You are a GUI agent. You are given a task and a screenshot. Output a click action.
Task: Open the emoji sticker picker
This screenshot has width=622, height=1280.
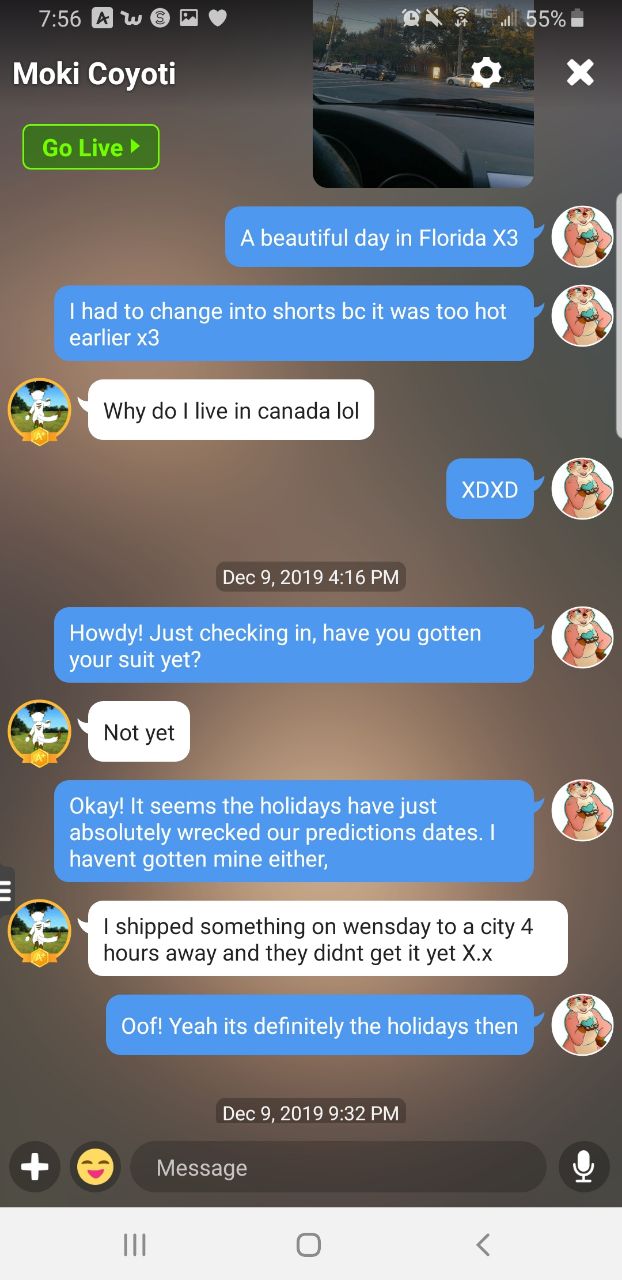[x=95, y=1167]
